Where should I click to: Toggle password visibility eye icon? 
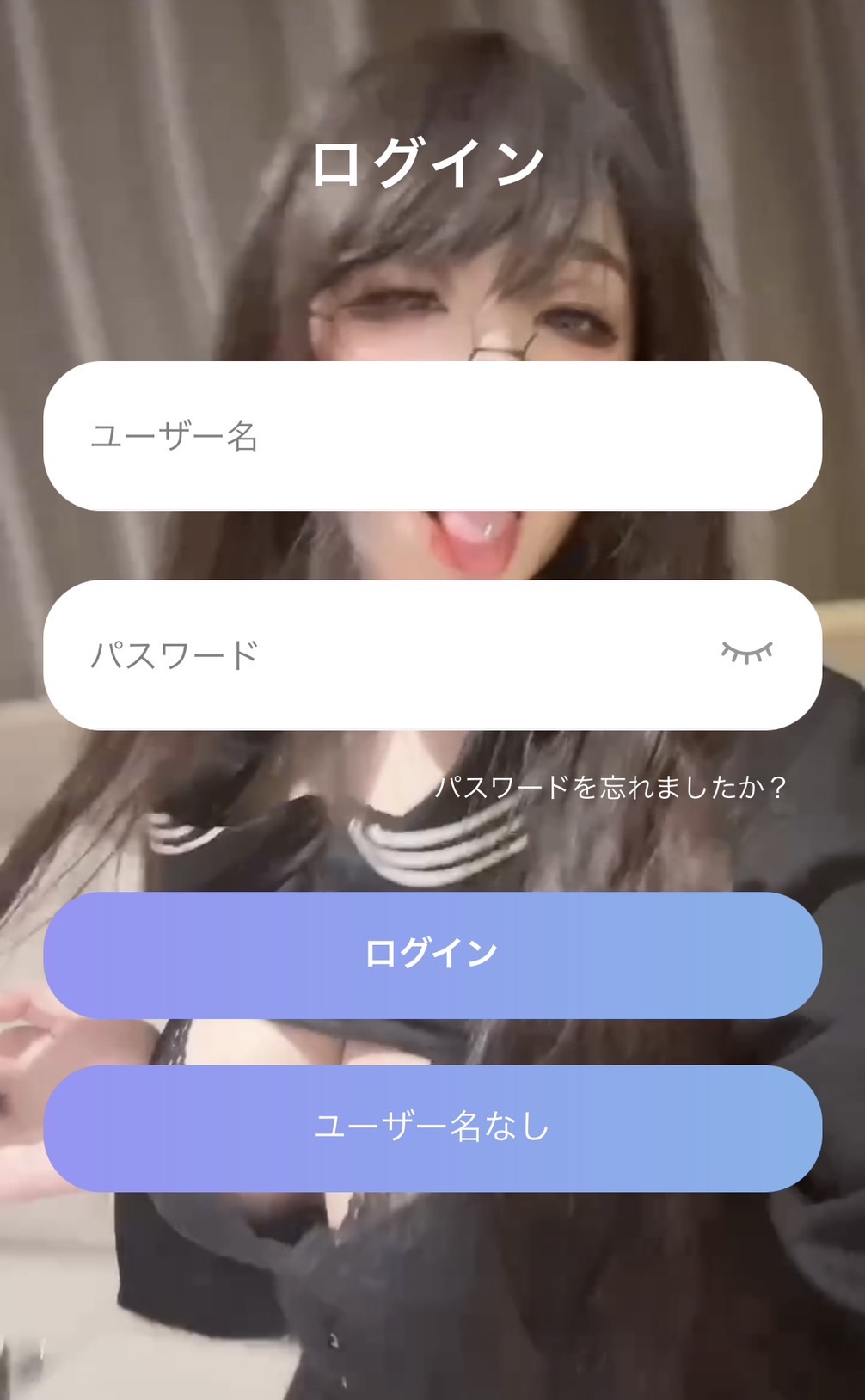746,654
